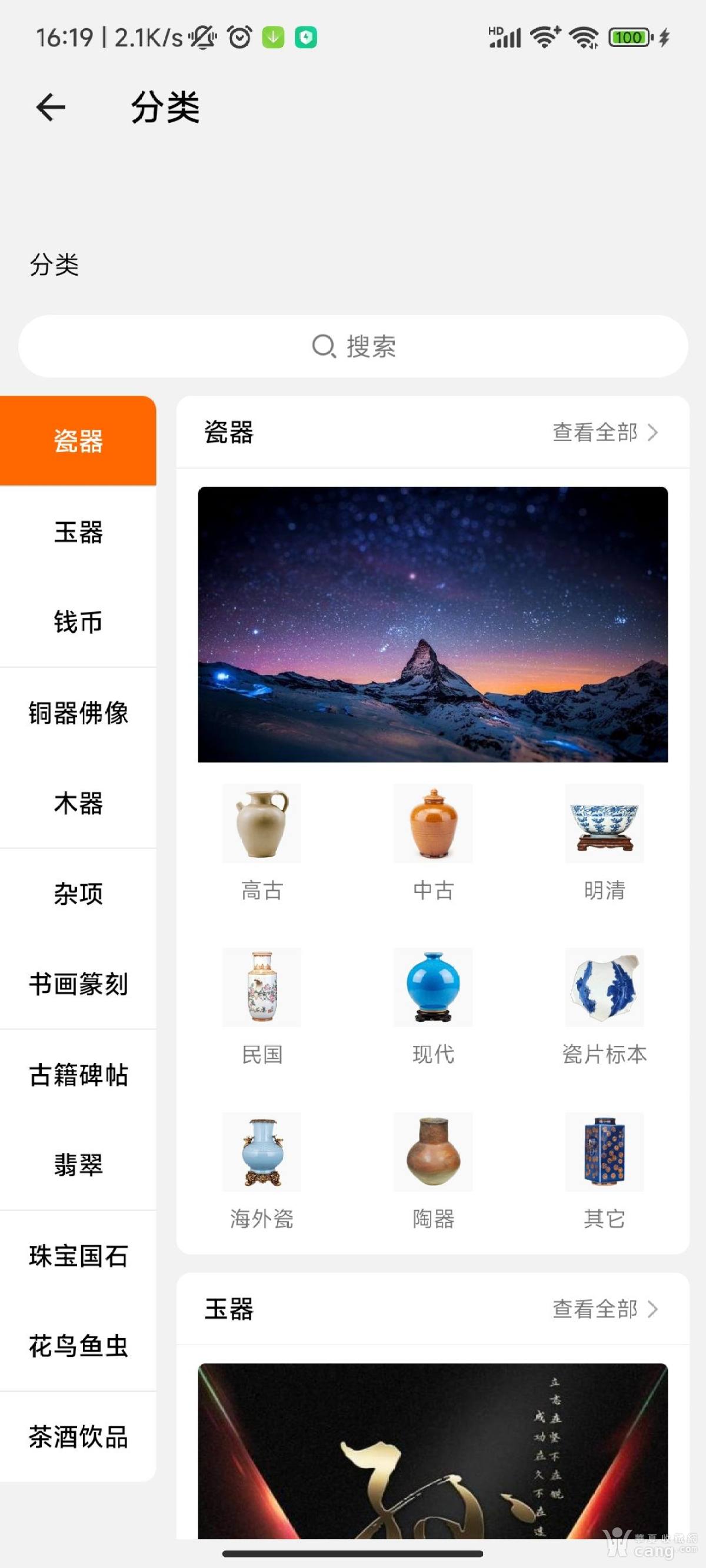The height and width of the screenshot is (1568, 706).
Task: Select the 现代 porcelain subcategory
Action: 433,1005
